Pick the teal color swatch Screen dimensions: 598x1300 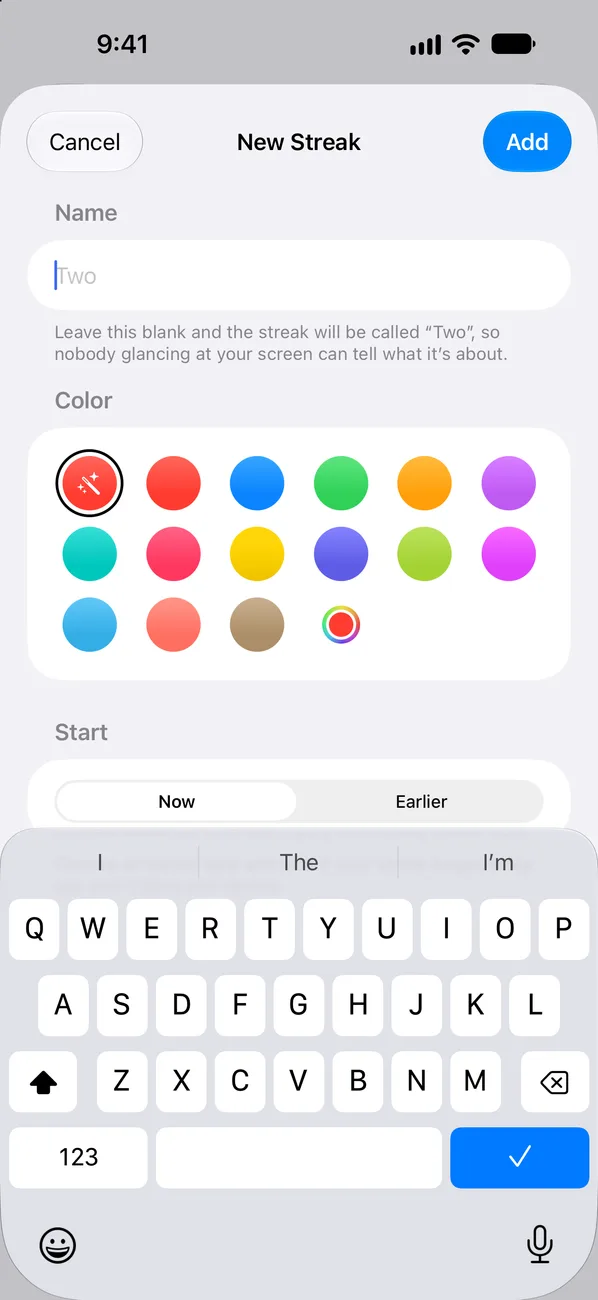point(90,554)
